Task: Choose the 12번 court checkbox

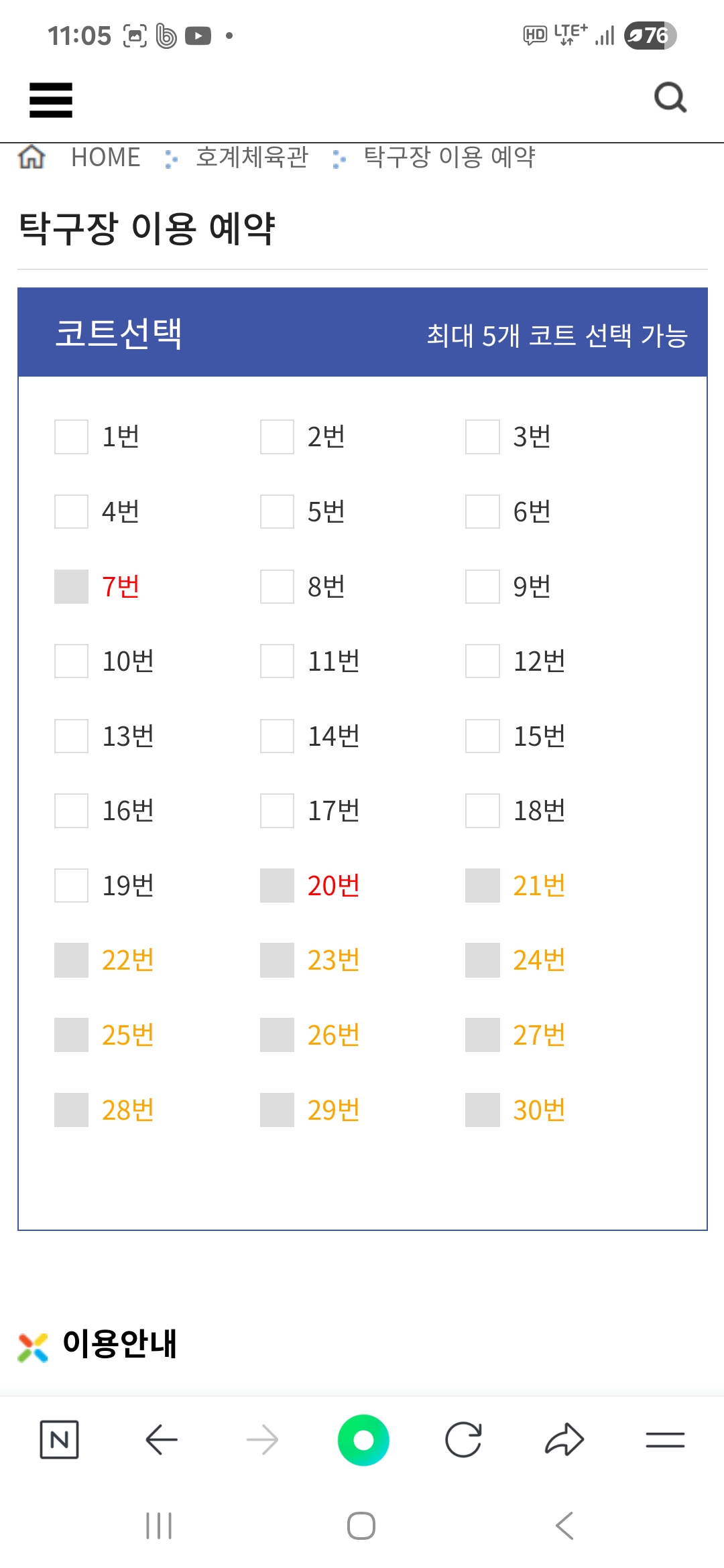Action: tap(483, 661)
